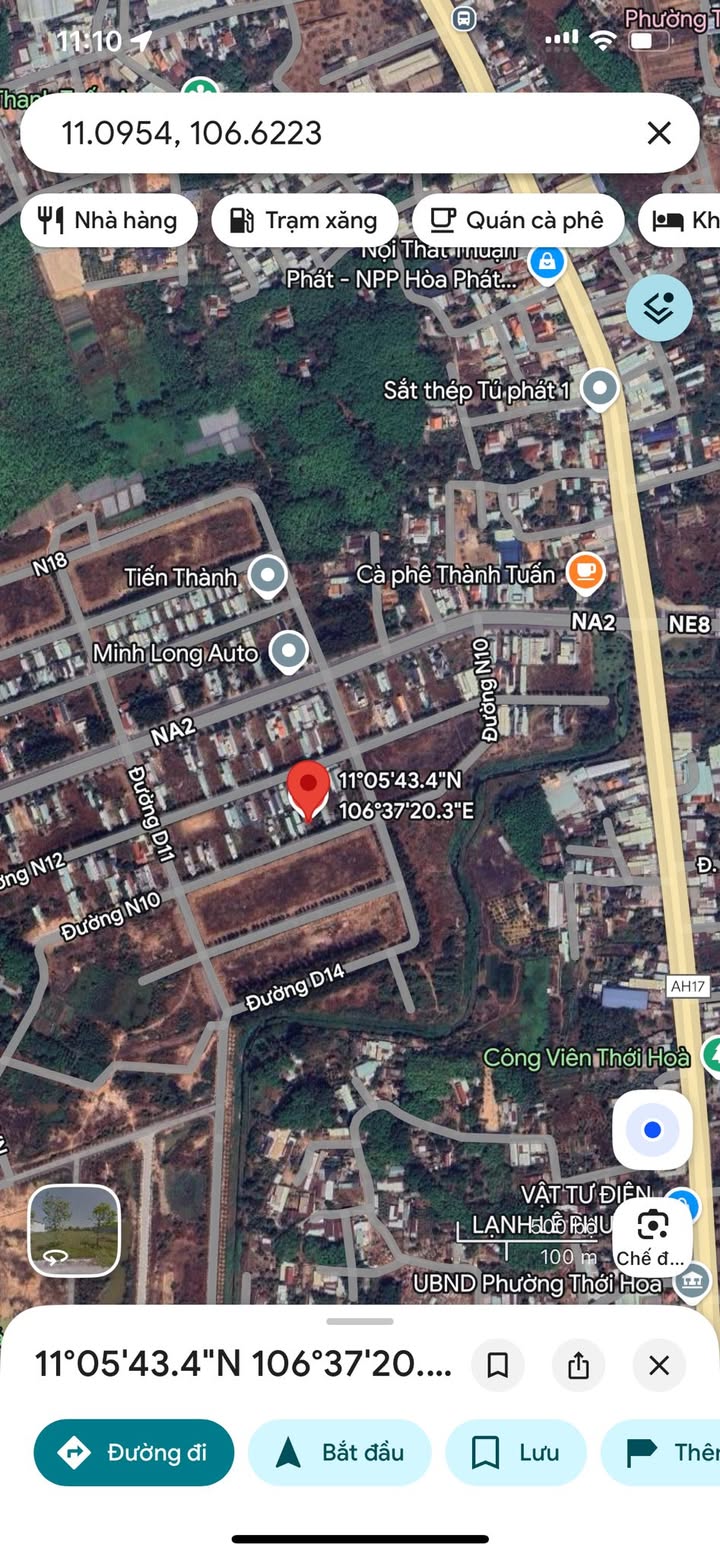Select the Quán cà phê filter chip
720x1557 pixels.
(518, 220)
